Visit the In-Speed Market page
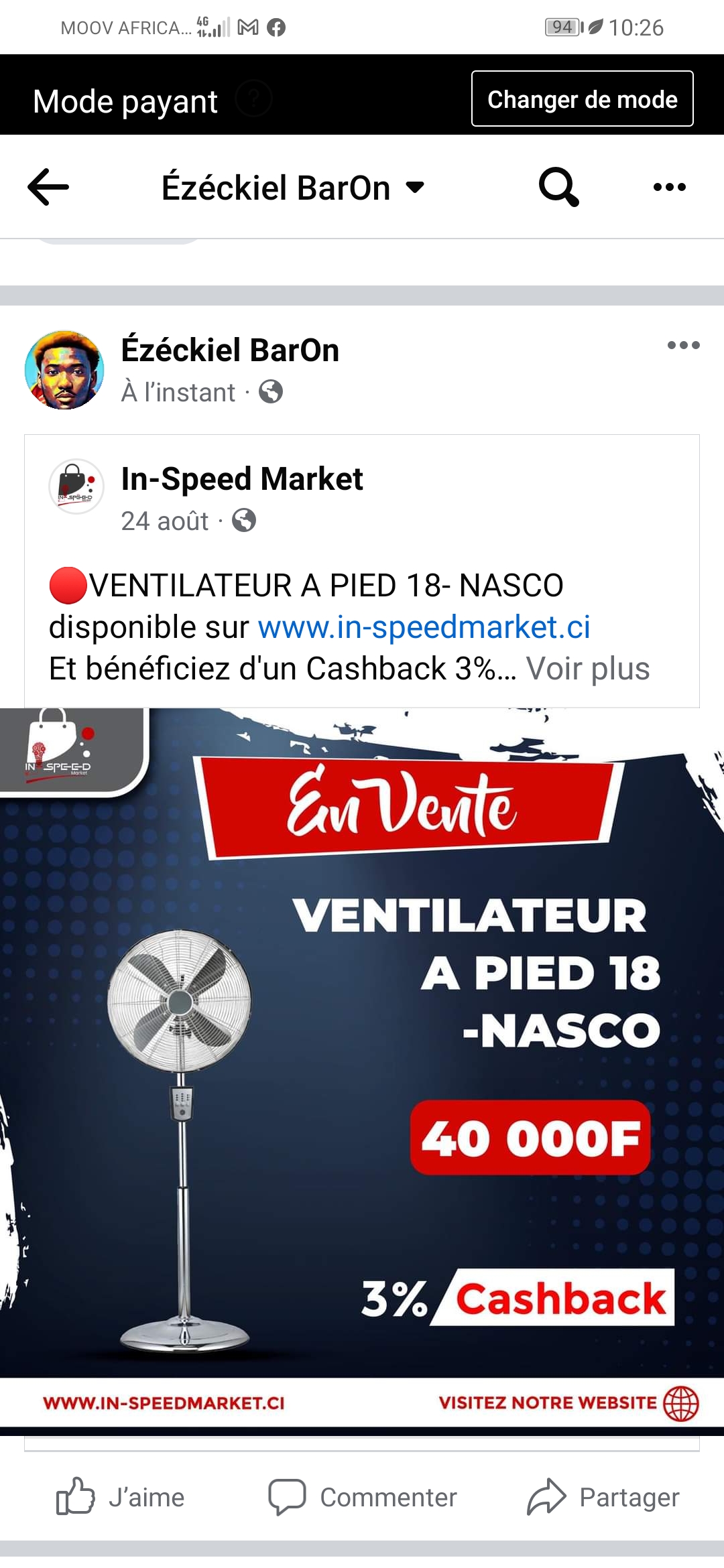The width and height of the screenshot is (724, 1568). click(241, 479)
